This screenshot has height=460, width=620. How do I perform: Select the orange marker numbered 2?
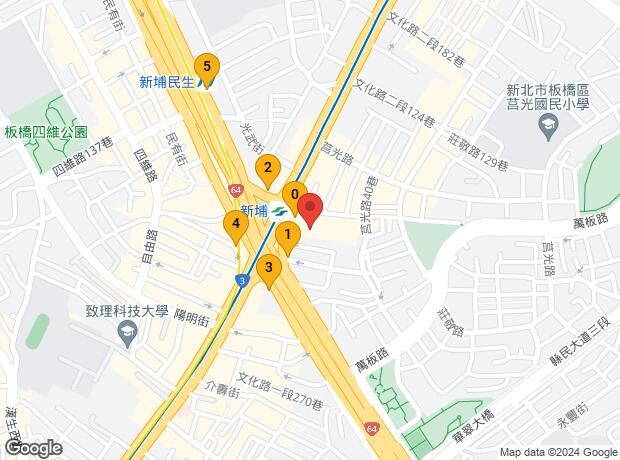(266, 169)
